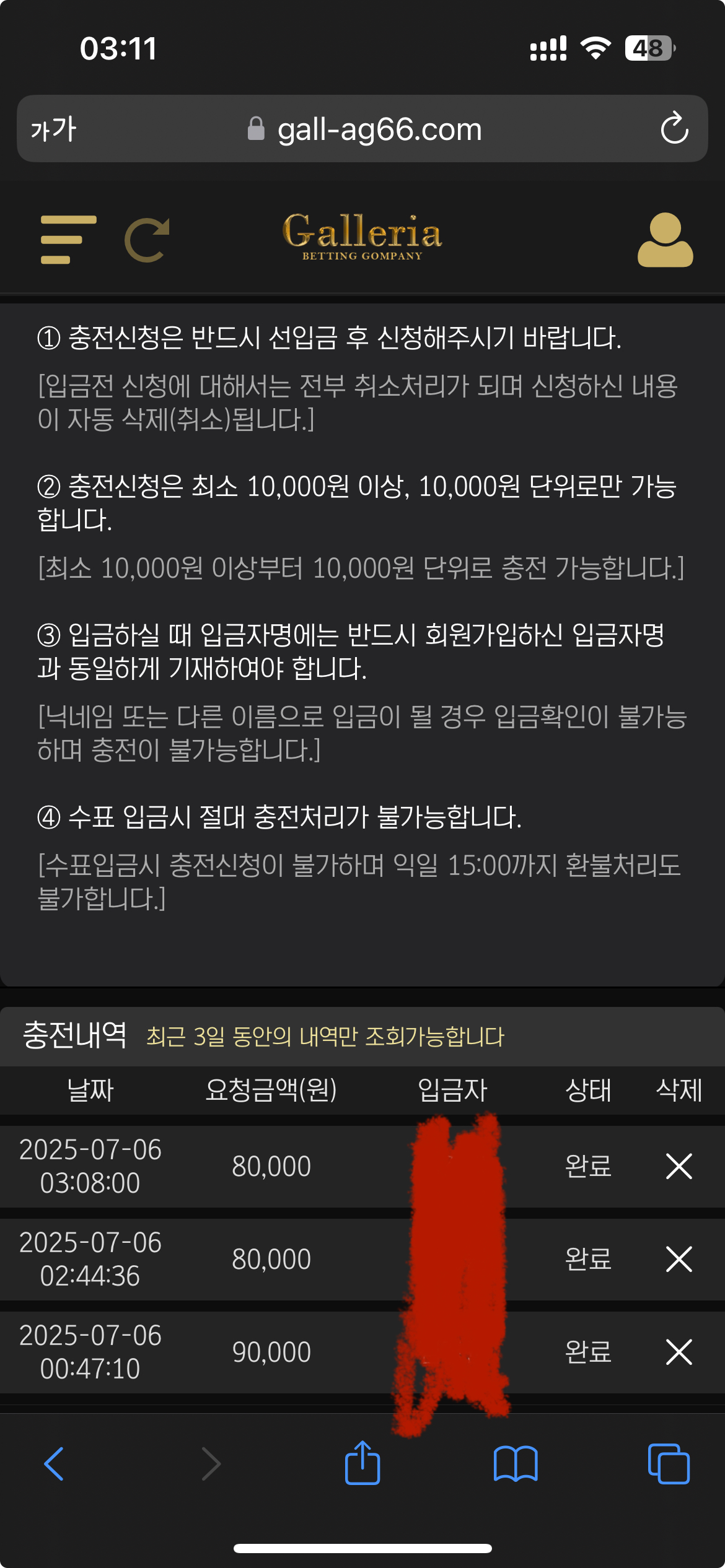
Task: Go back to the previous page
Action: [55, 1464]
